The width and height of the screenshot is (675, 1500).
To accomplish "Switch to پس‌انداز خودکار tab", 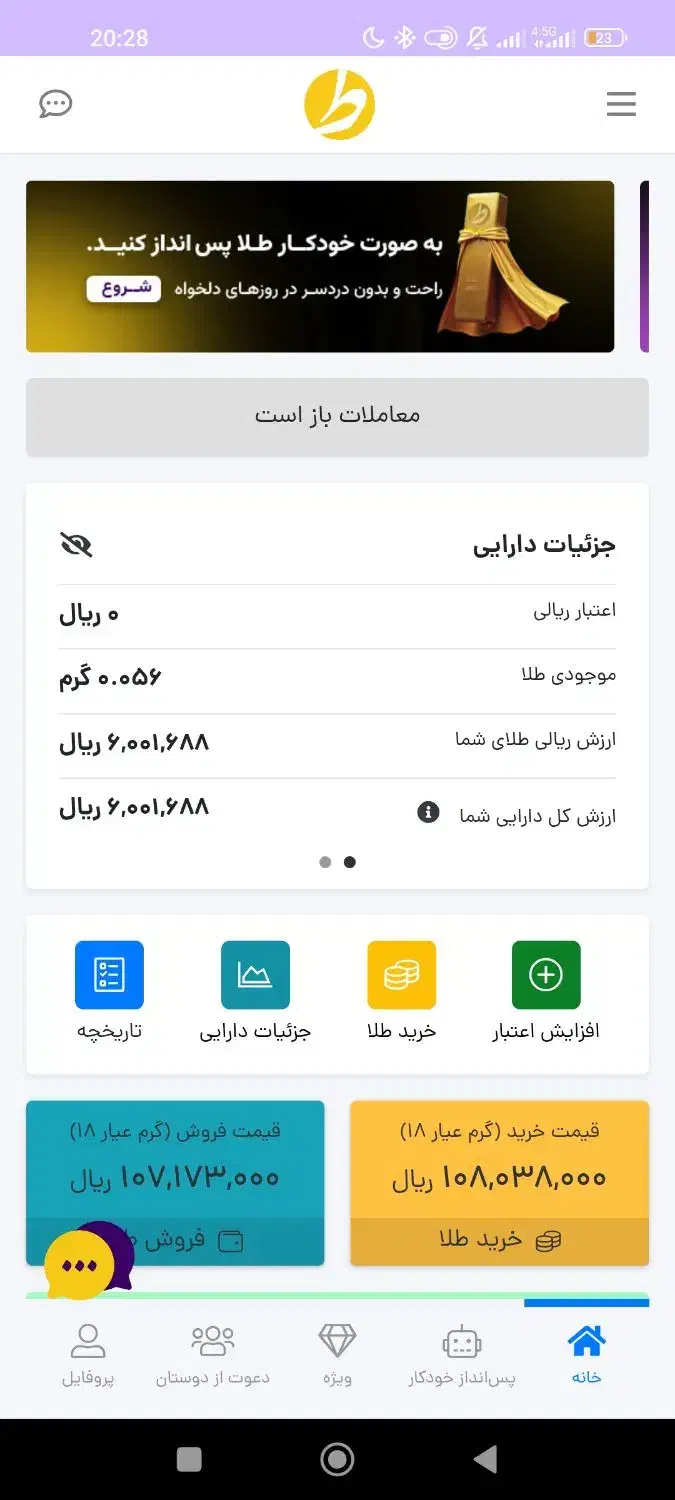I will pos(462,1353).
